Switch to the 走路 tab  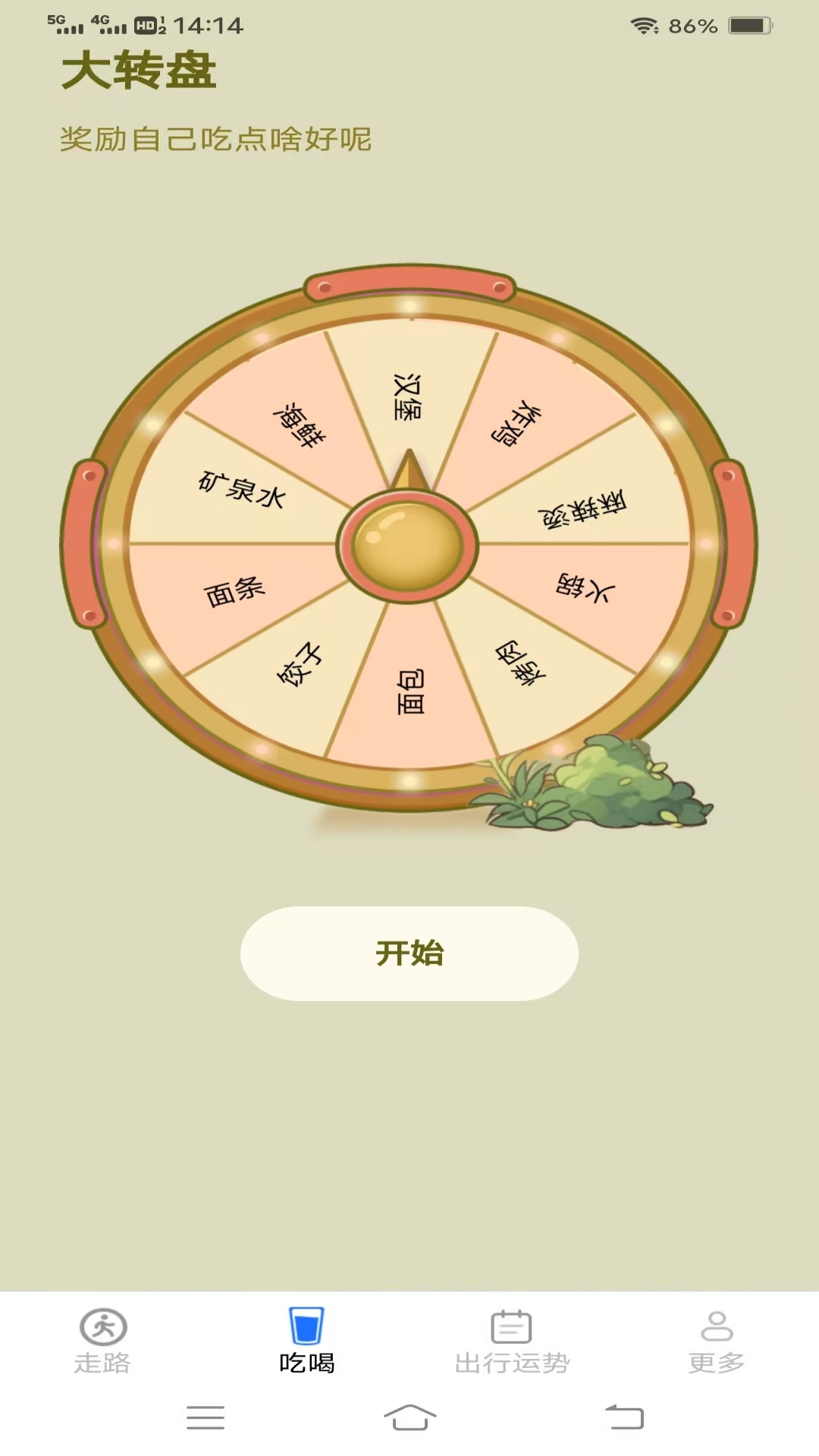(102, 1341)
